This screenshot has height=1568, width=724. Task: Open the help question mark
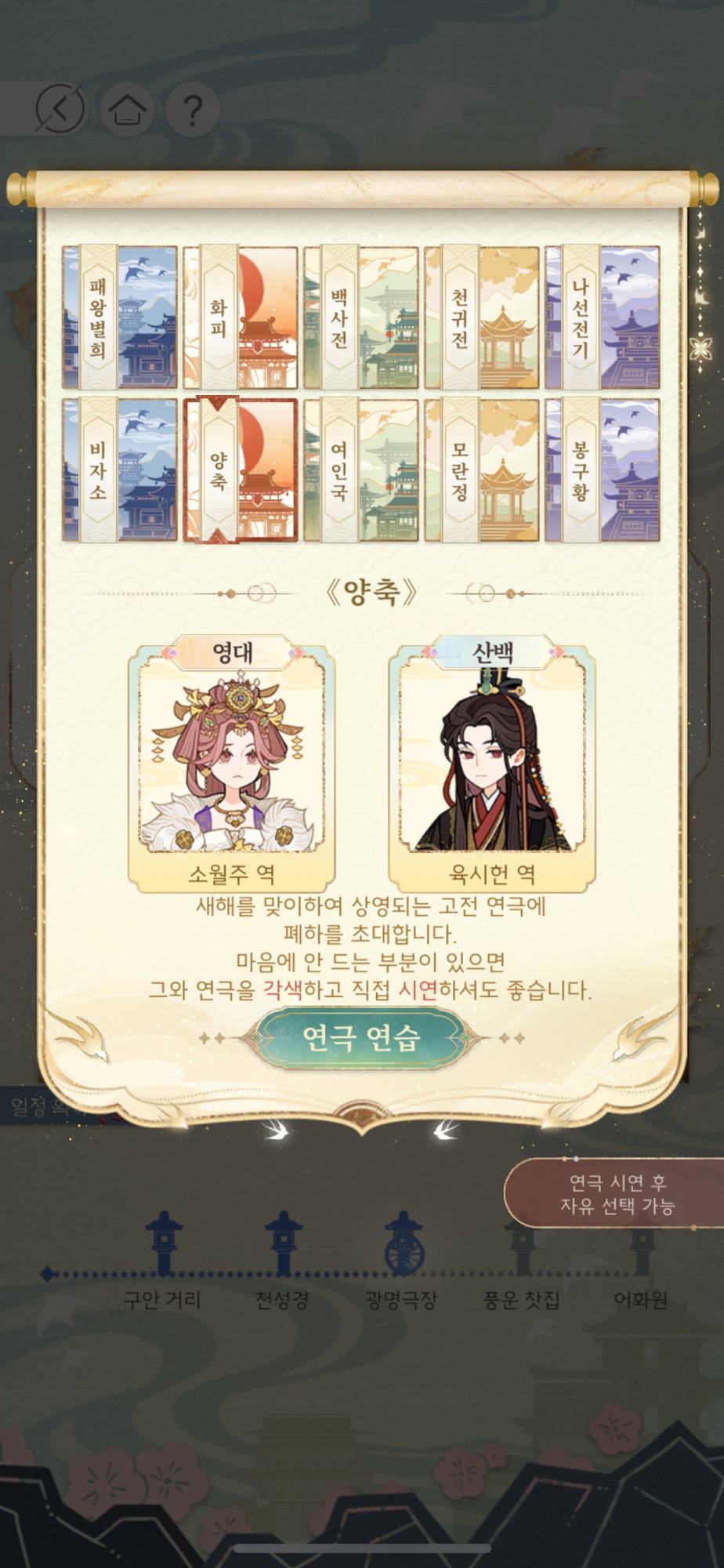191,109
